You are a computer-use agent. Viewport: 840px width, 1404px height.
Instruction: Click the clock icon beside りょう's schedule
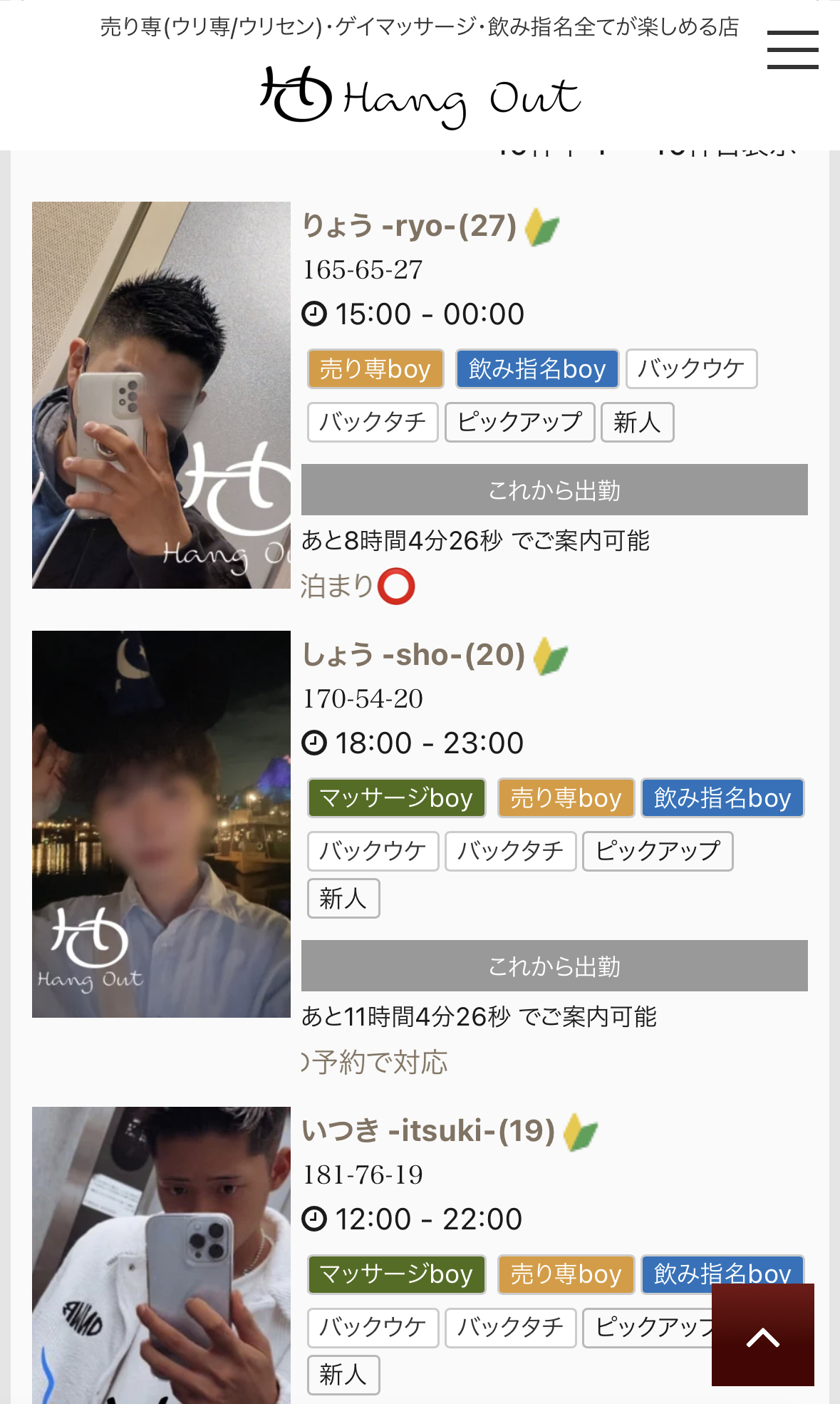316,314
